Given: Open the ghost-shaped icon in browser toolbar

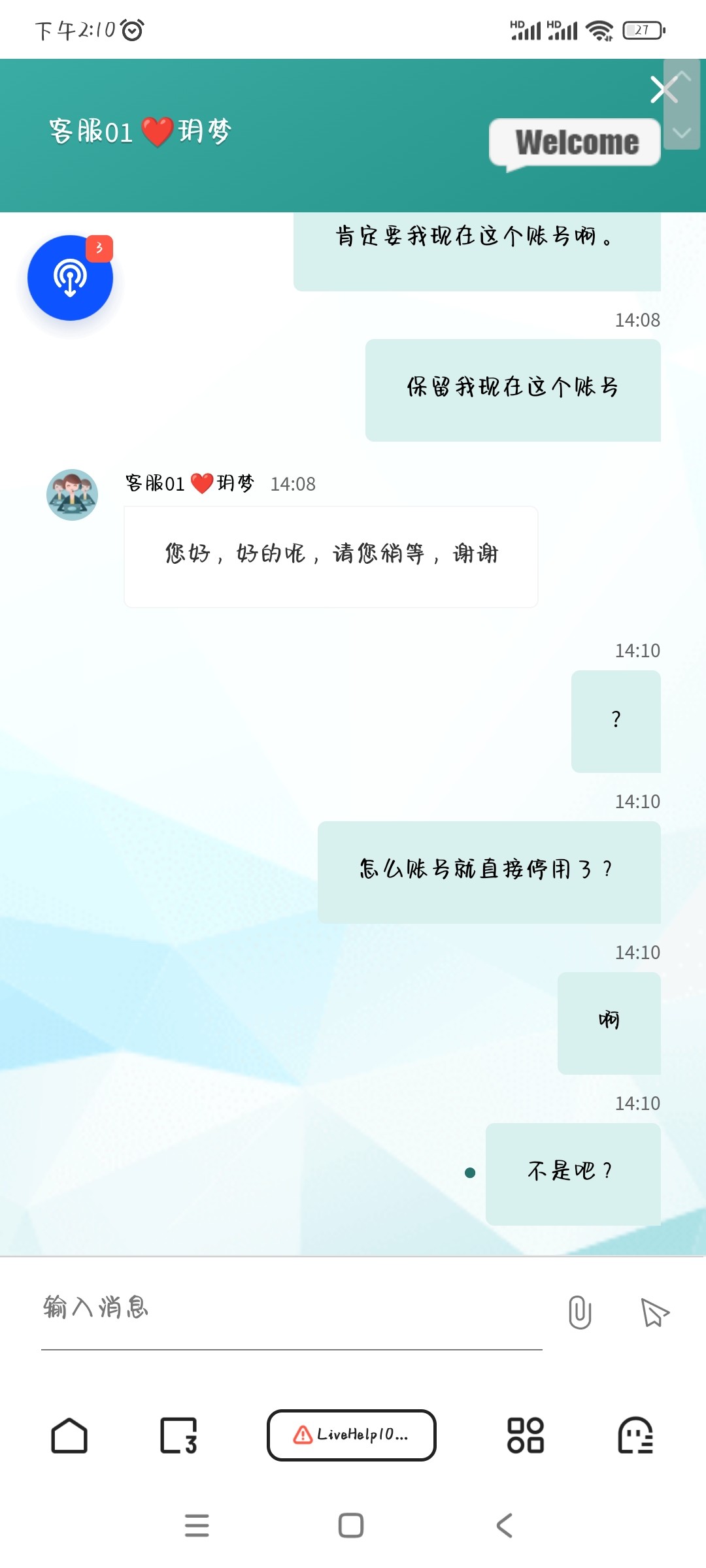Looking at the screenshot, I should (x=635, y=1435).
